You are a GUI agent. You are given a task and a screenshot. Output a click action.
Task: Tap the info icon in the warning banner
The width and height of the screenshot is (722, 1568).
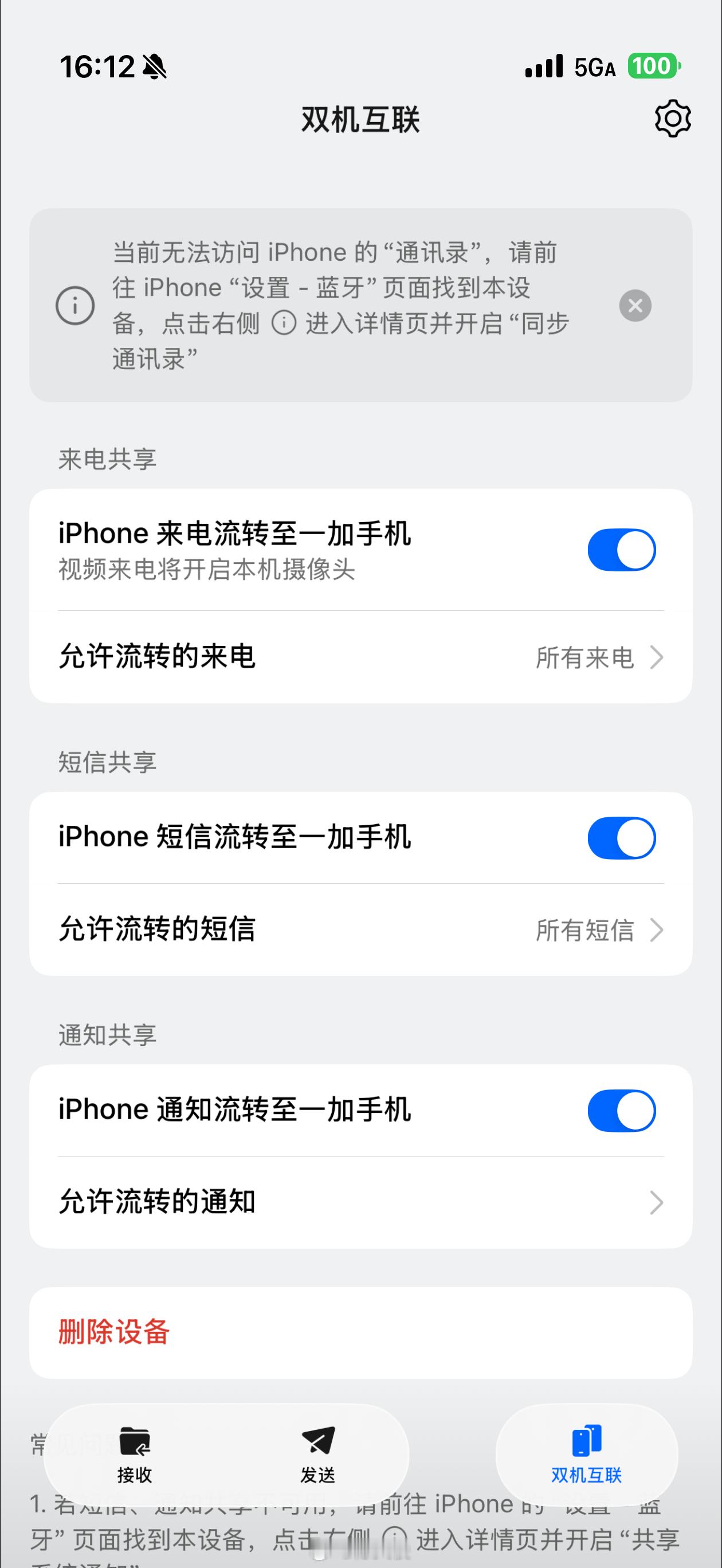[76, 304]
